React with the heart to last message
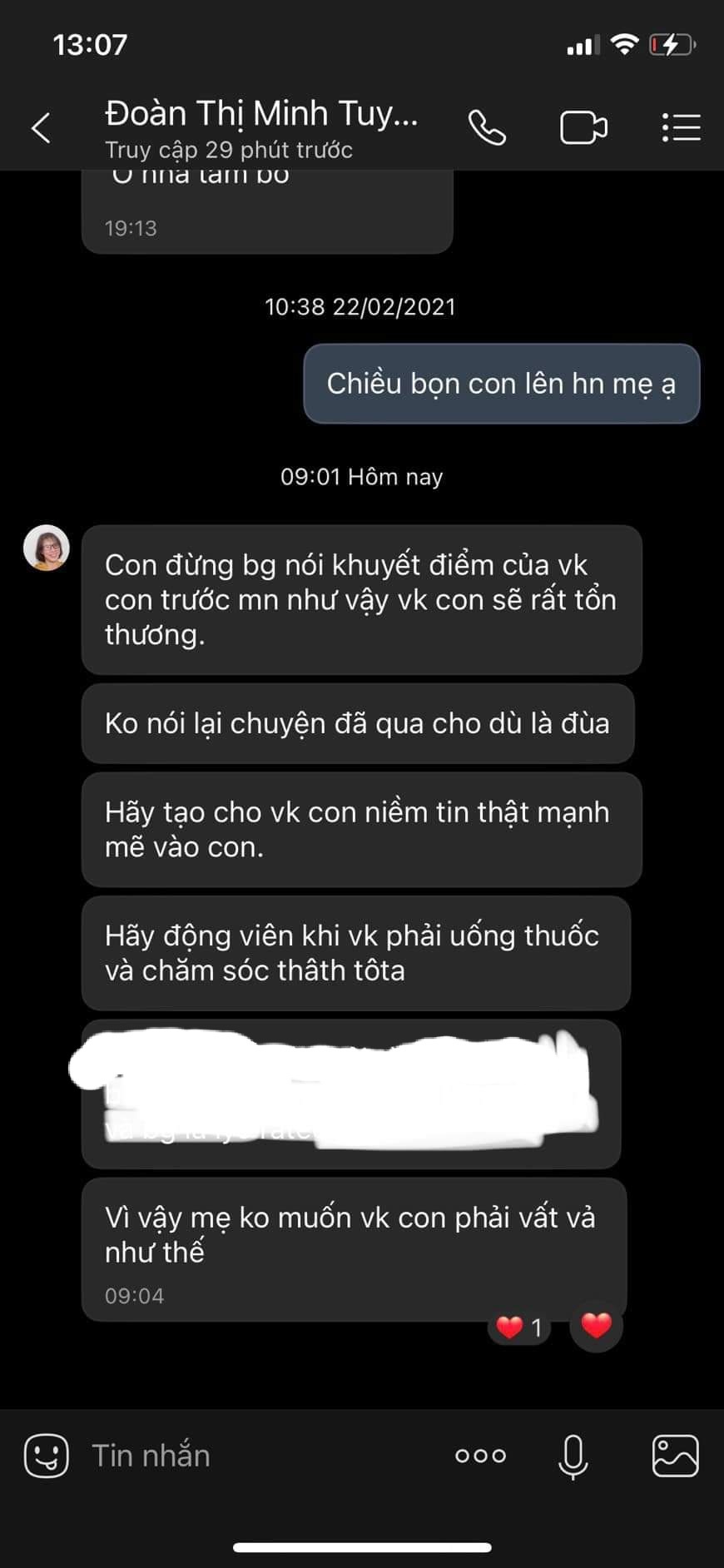This screenshot has height=1568, width=724. coord(596,1325)
